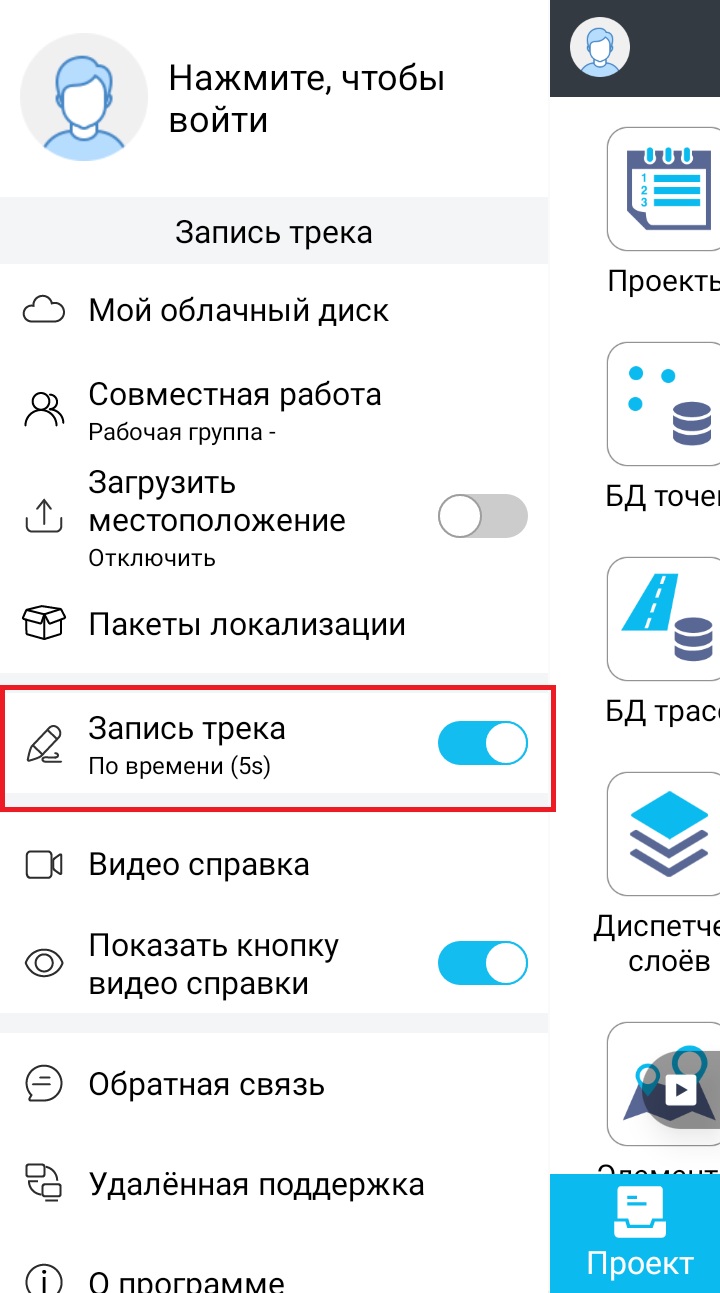Image resolution: width=720 pixels, height=1293 pixels.
Task: Open Диспетчер слоёв tile
Action: click(663, 835)
